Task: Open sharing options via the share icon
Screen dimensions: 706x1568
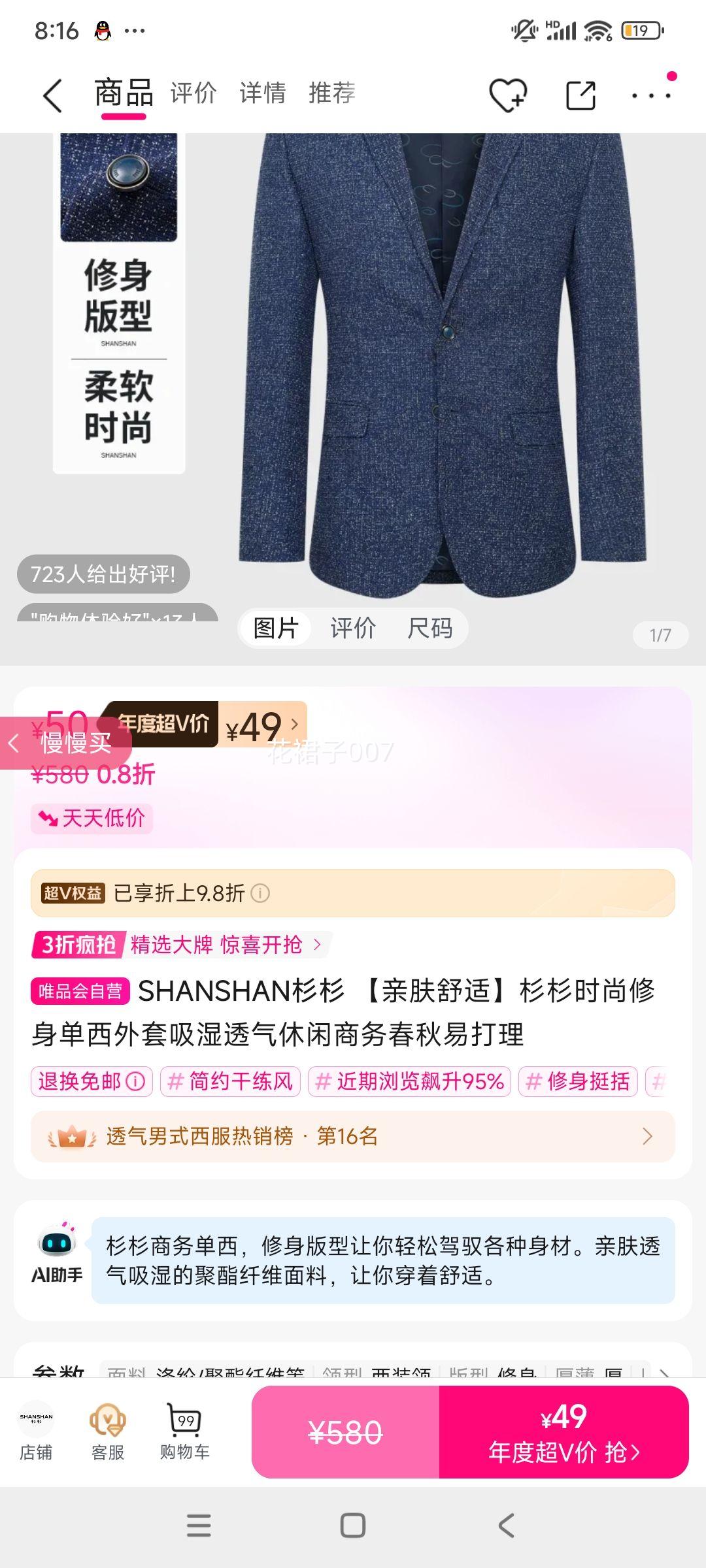Action: point(582,95)
